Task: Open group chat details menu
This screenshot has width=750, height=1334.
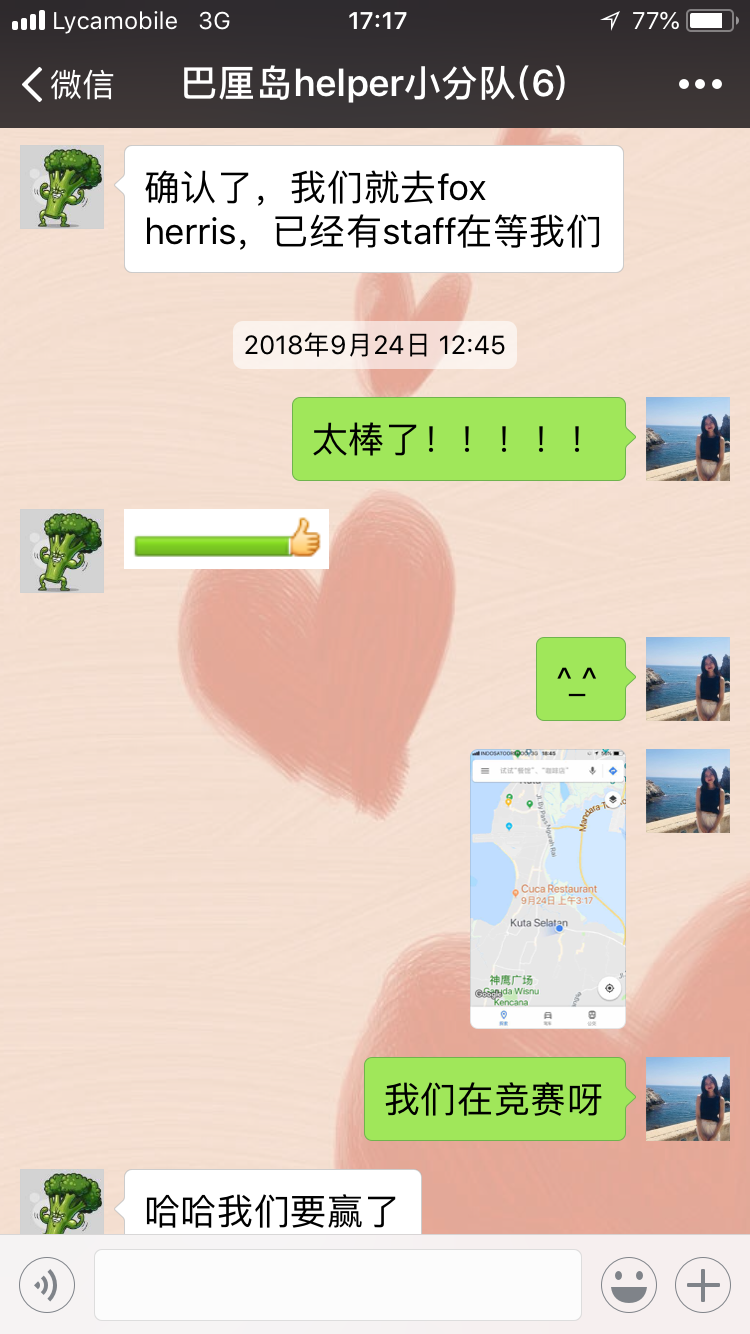Action: (699, 85)
